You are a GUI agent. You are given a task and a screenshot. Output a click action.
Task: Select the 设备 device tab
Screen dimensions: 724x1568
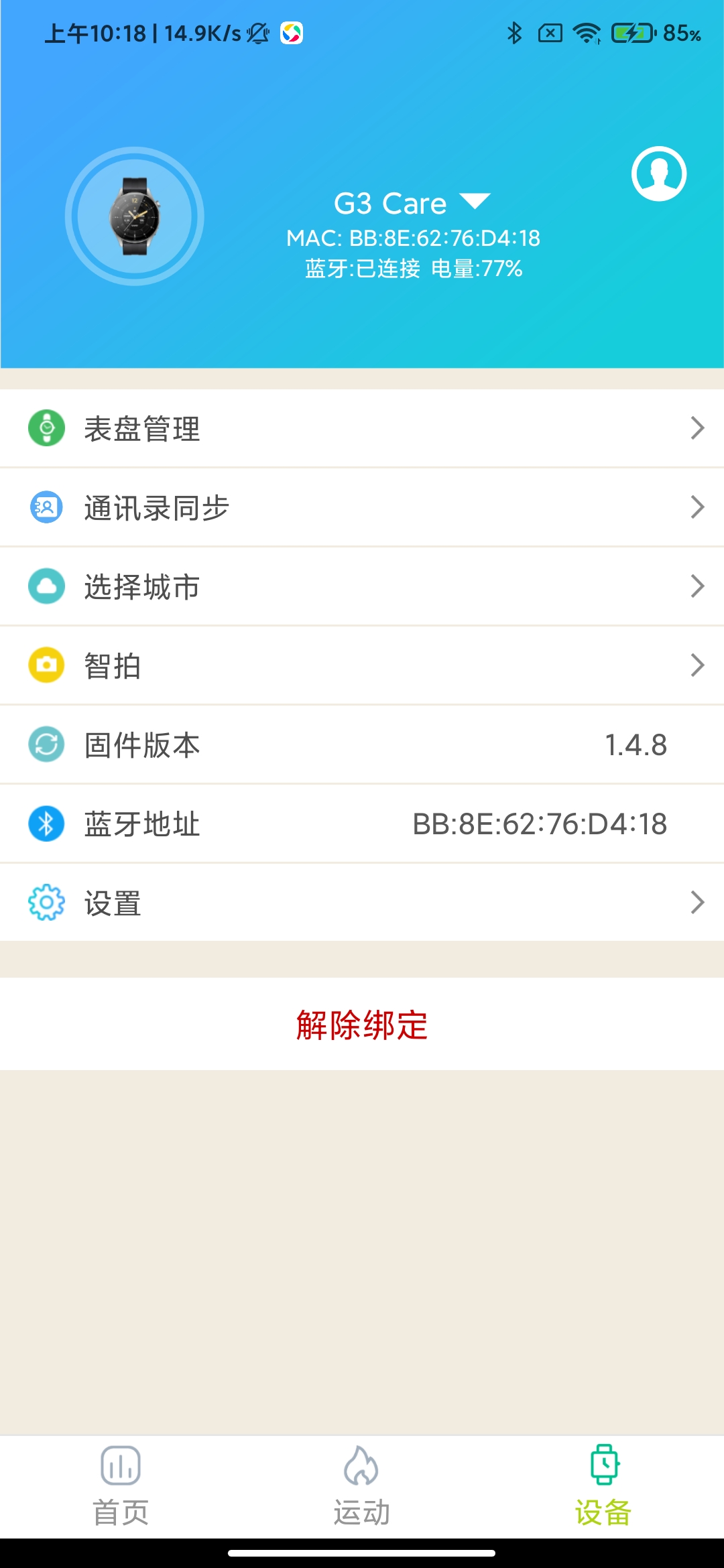603,1485
